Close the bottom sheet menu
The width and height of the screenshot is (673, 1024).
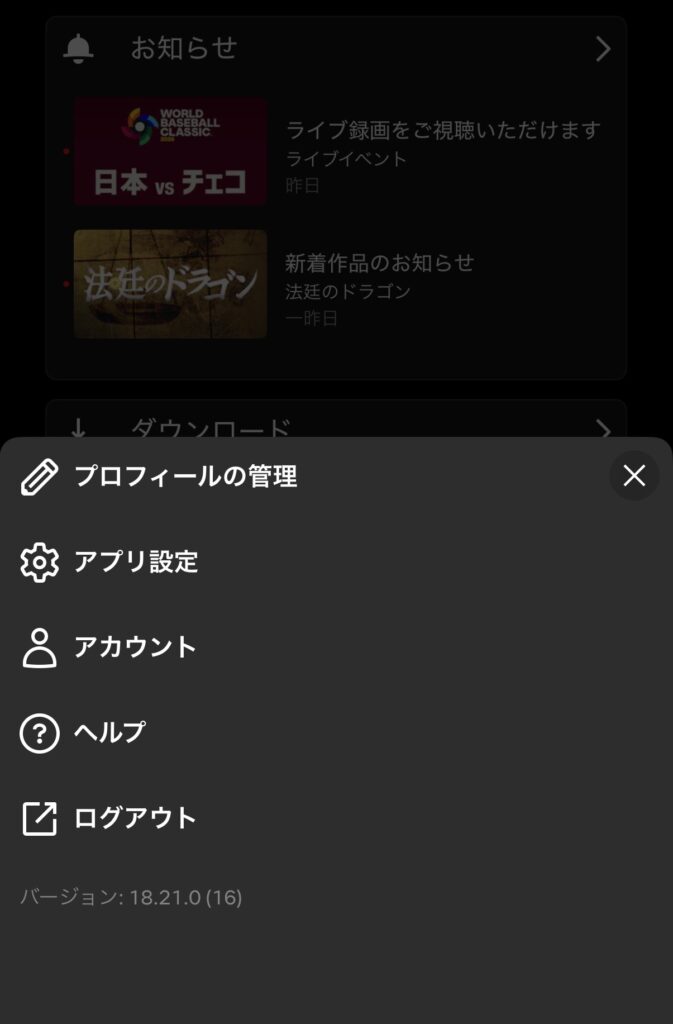tap(634, 476)
